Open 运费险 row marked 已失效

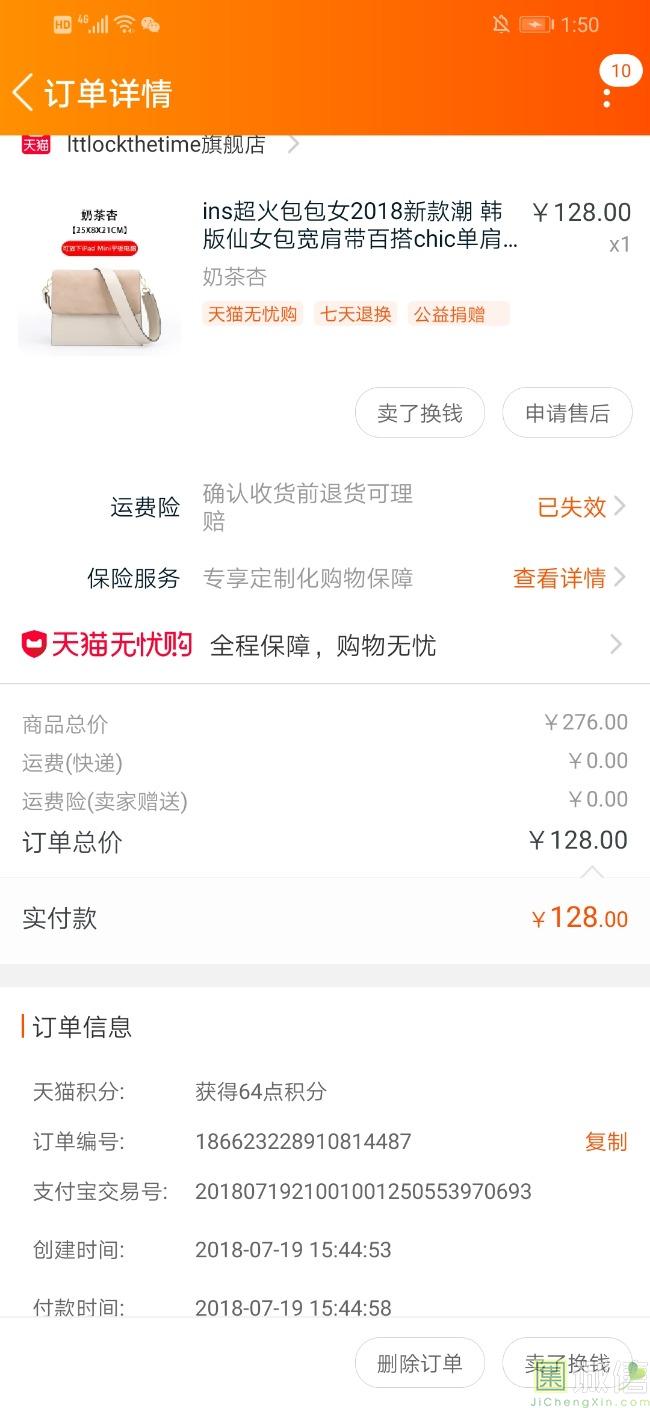pyautogui.click(x=580, y=507)
